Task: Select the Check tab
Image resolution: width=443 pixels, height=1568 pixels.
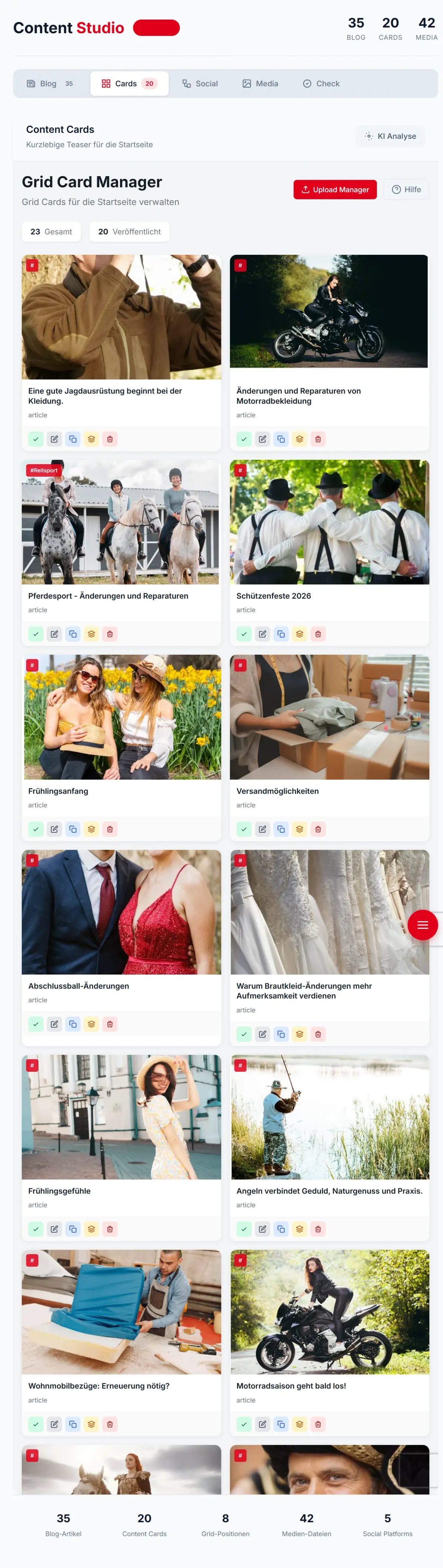Action: coord(321,83)
